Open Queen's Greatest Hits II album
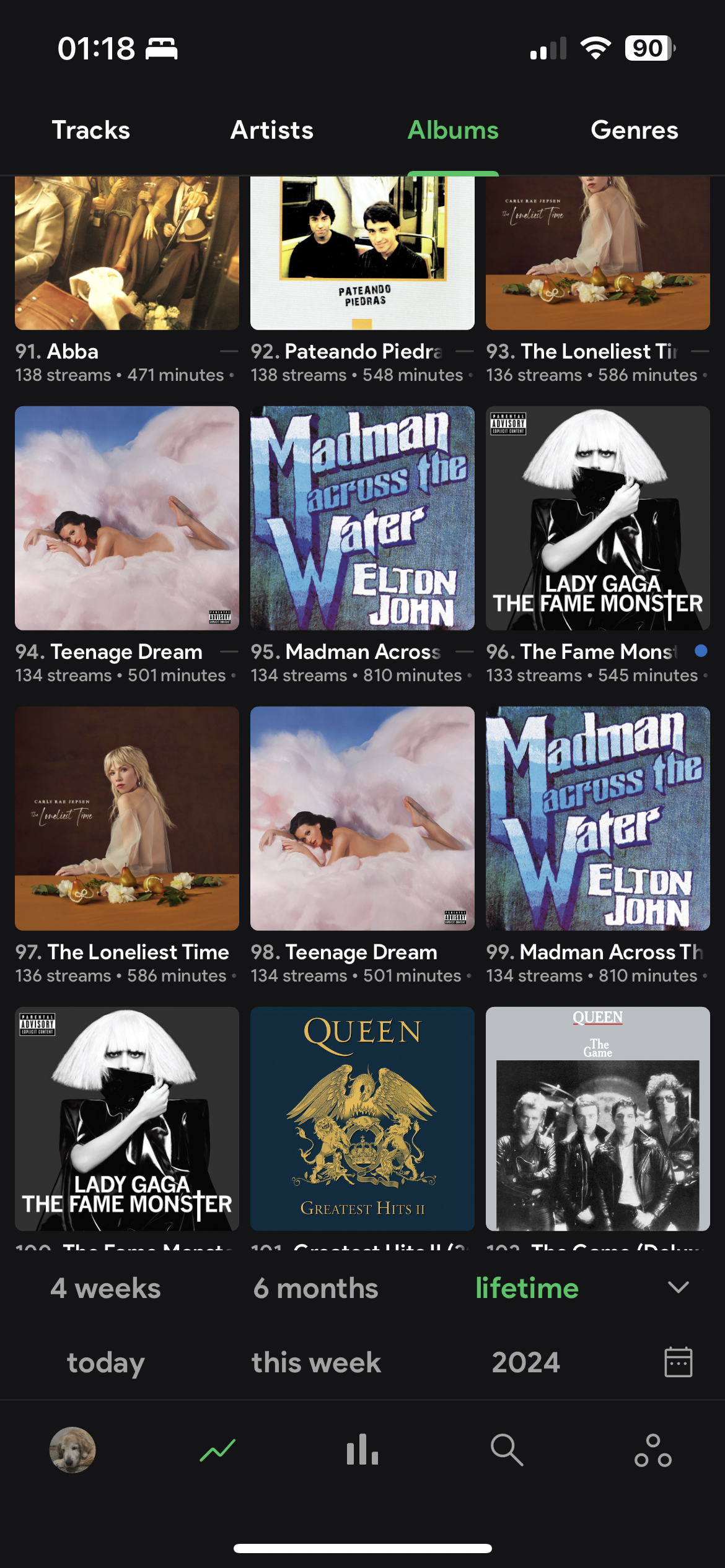Image resolution: width=725 pixels, height=1568 pixels. click(x=362, y=1118)
